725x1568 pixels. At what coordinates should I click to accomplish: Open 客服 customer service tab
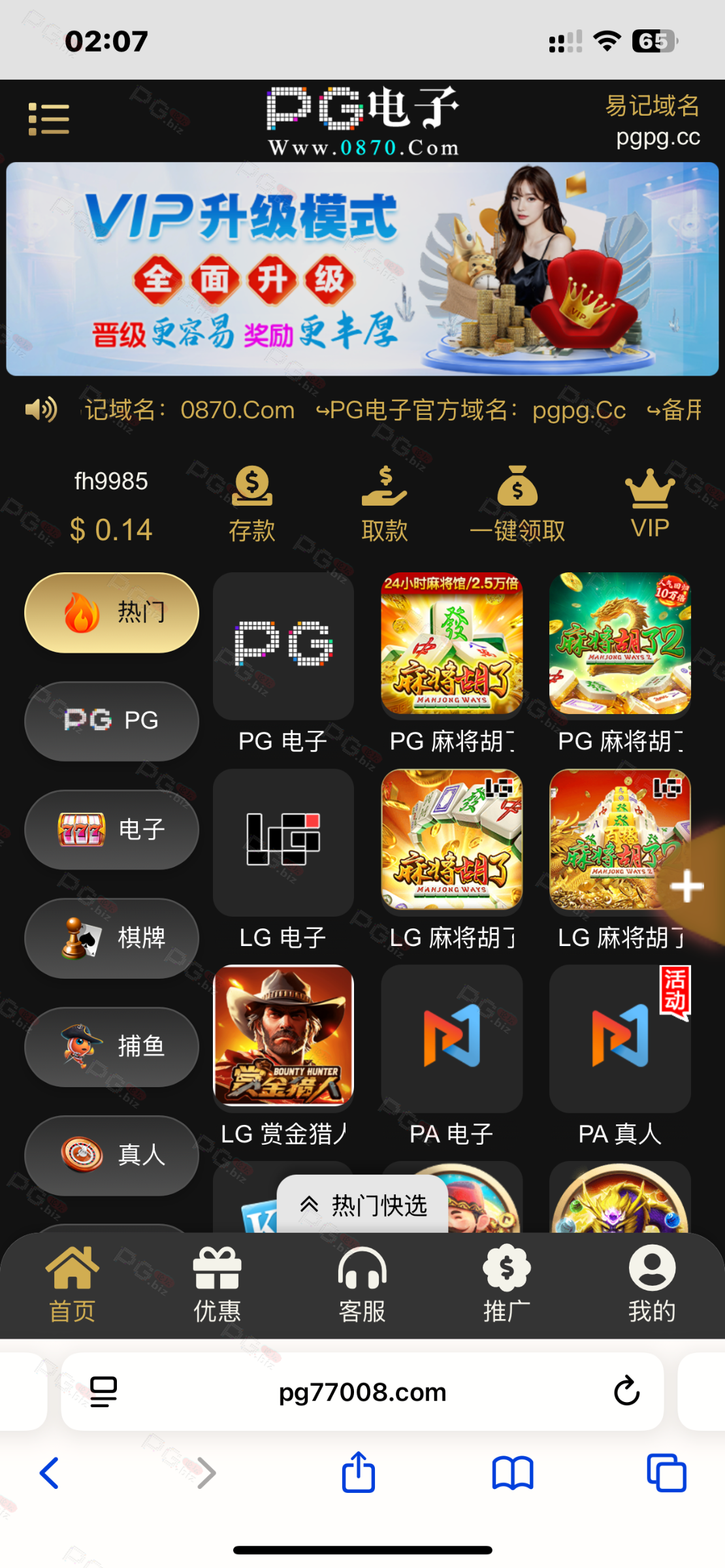(x=362, y=1284)
